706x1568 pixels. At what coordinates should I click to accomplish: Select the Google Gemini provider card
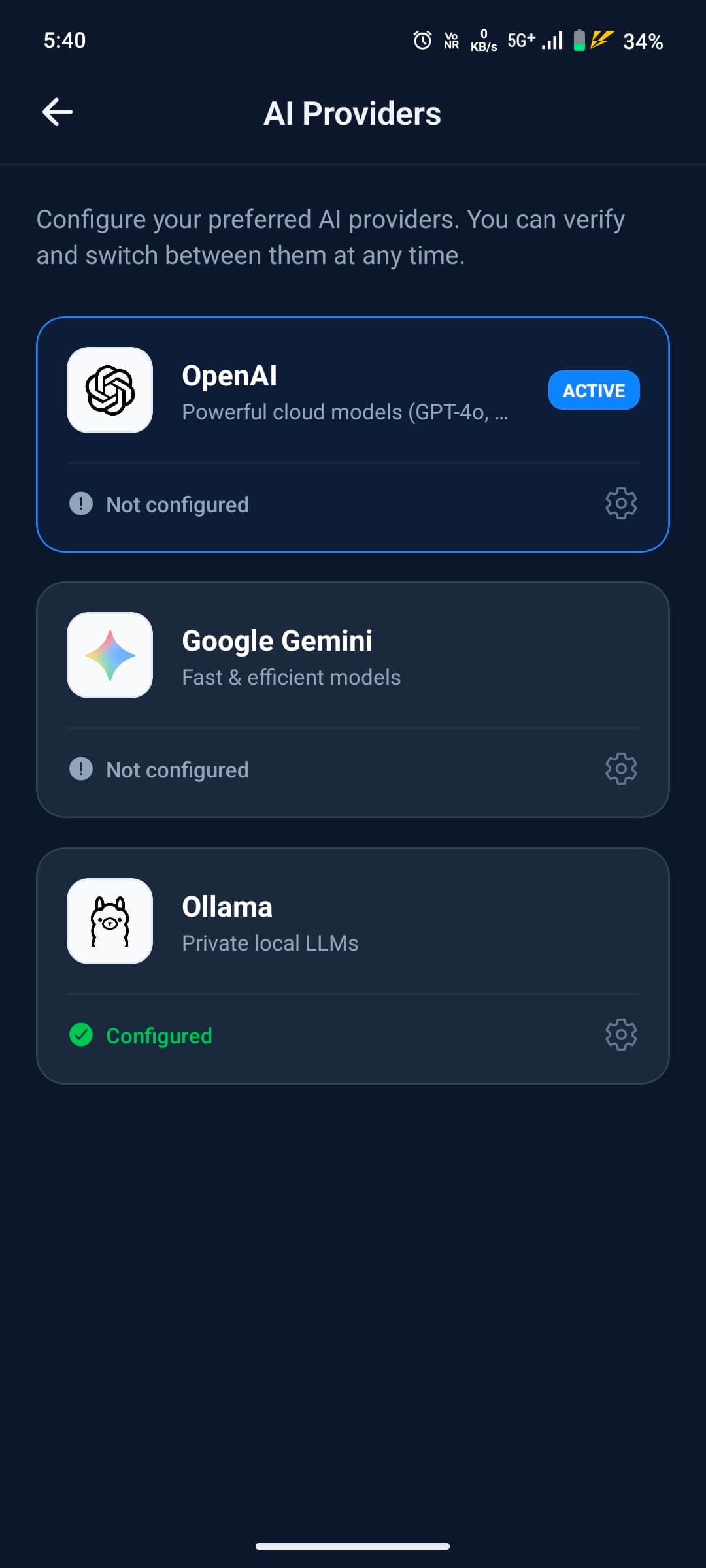click(353, 699)
